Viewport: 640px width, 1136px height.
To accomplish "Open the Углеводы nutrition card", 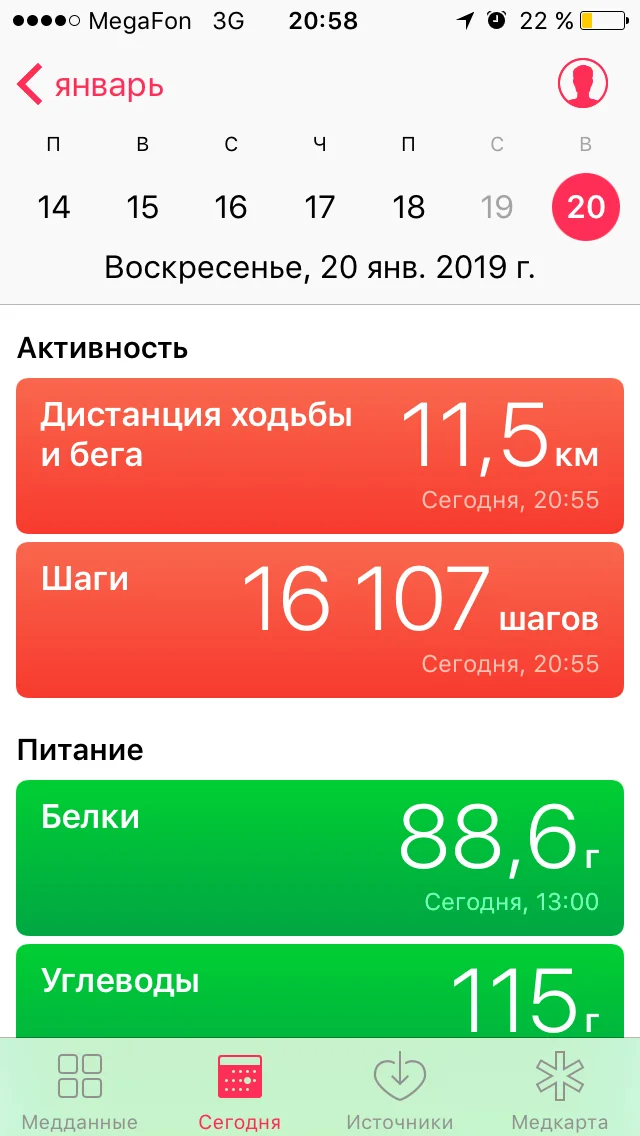I will click(320, 990).
